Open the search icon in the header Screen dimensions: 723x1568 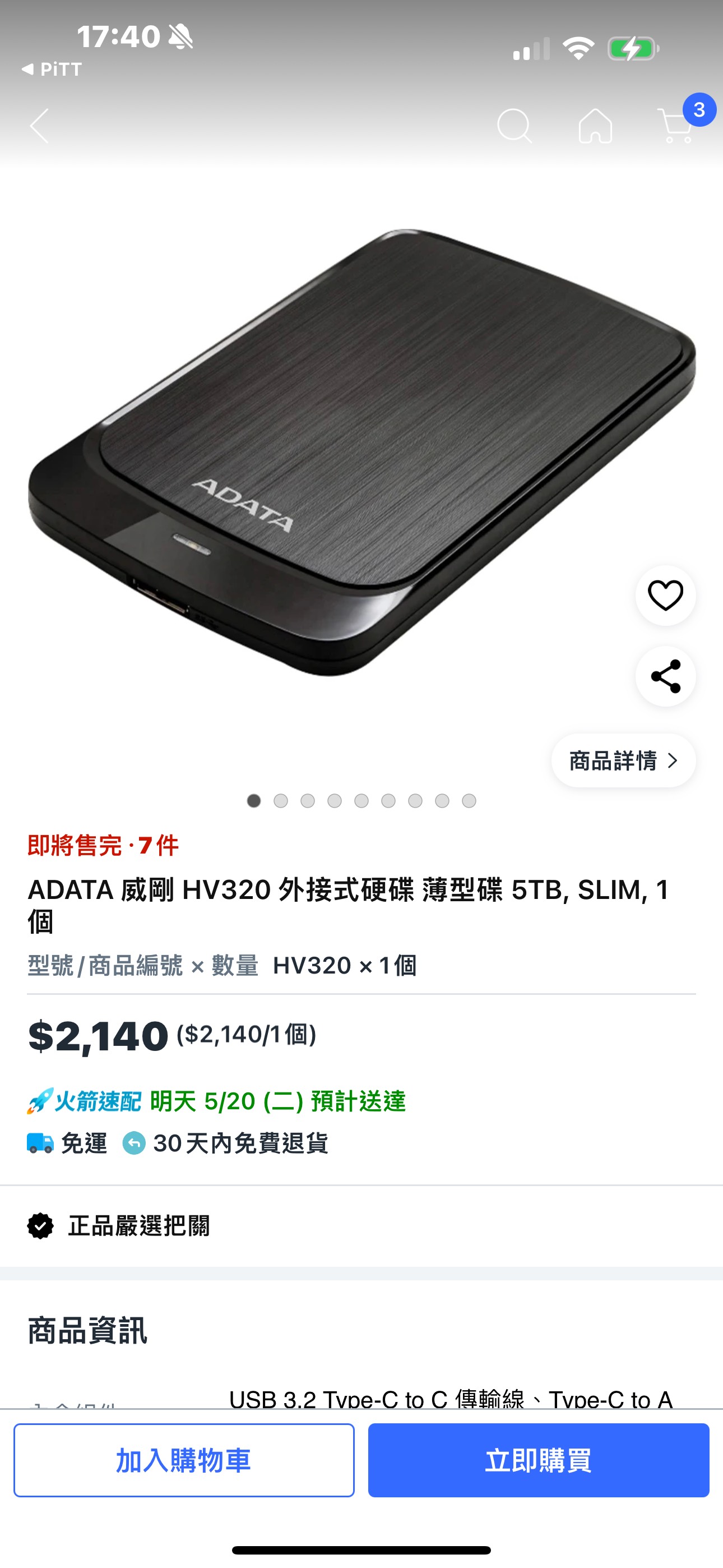coord(515,126)
